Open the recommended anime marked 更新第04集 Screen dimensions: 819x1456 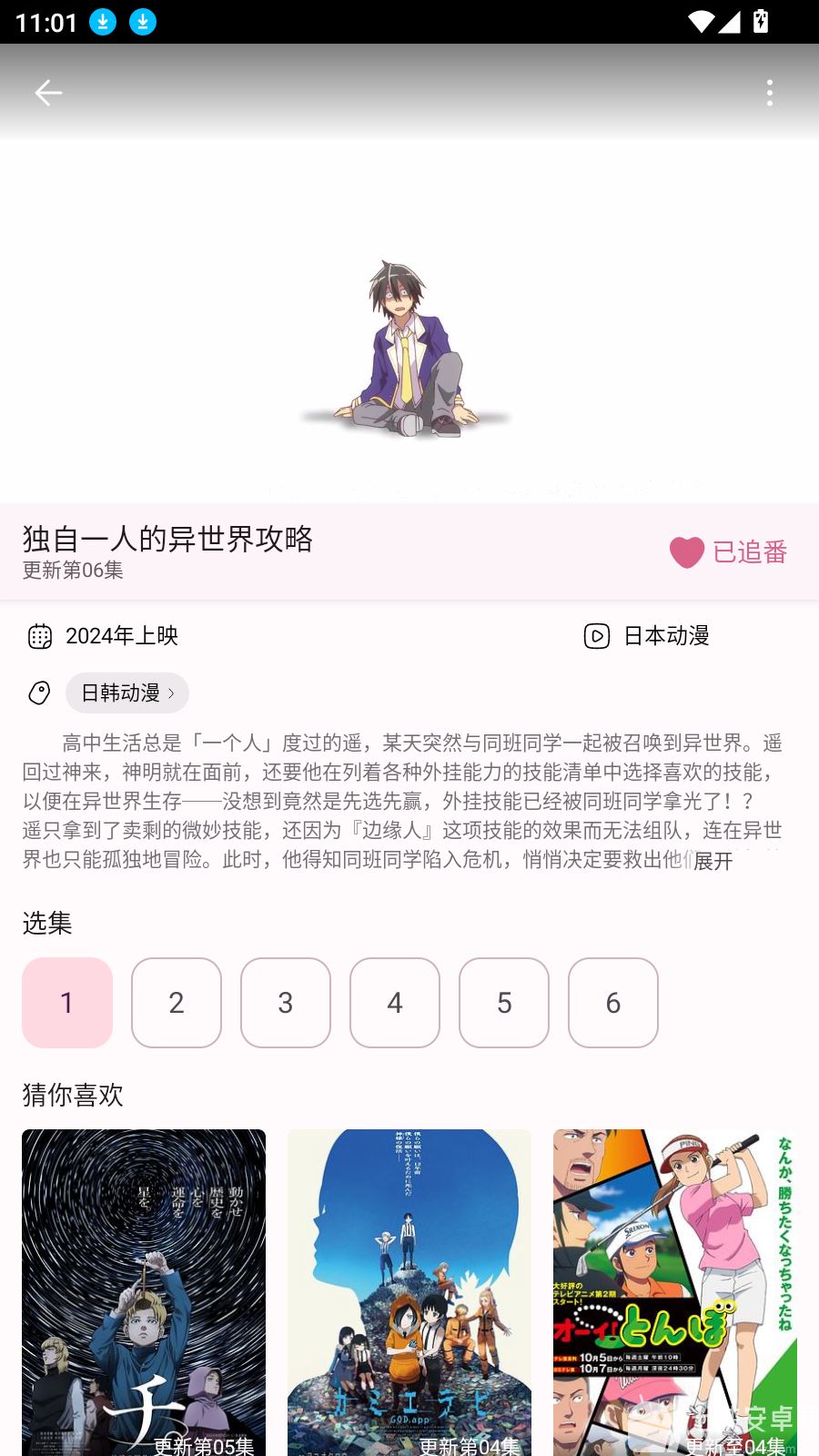(x=409, y=1292)
